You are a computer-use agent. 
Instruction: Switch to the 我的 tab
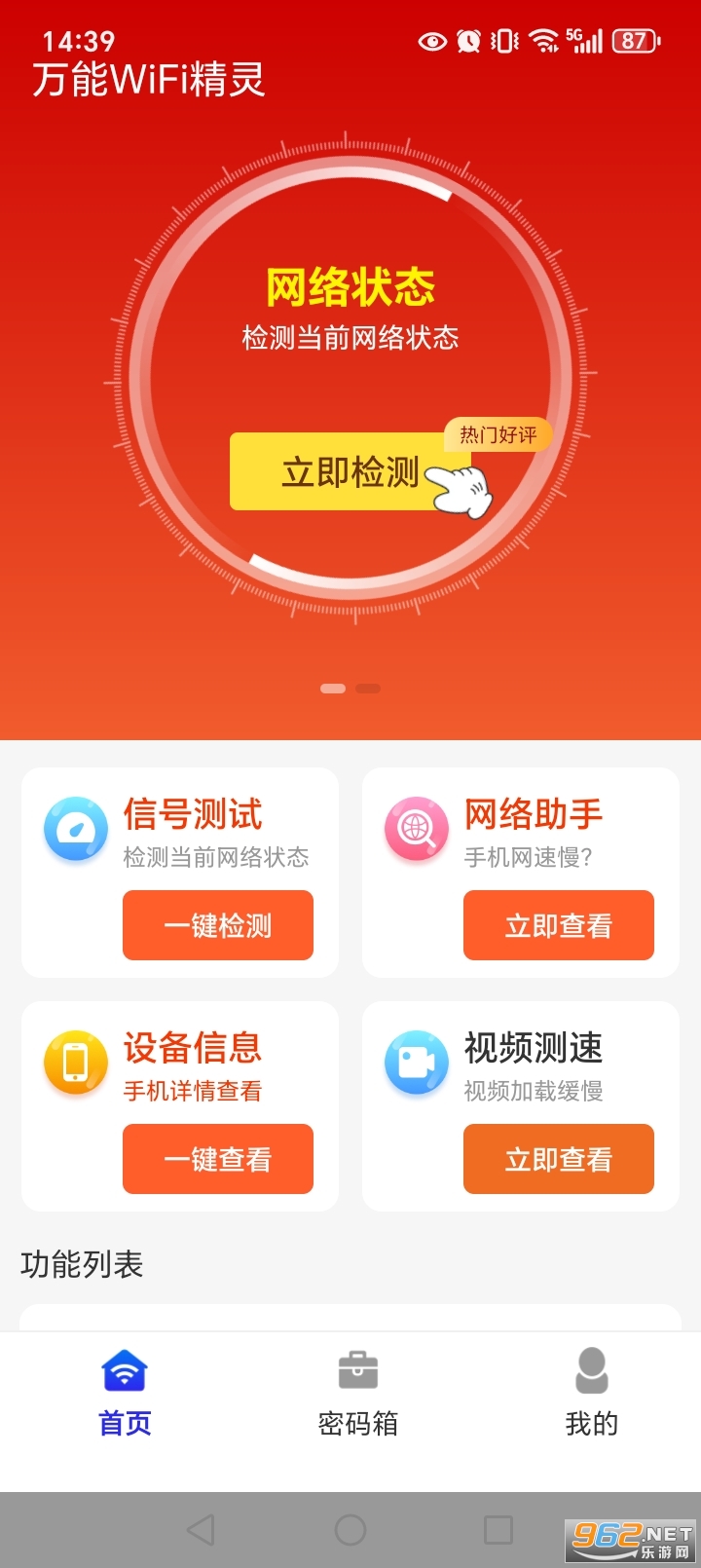[x=591, y=1395]
